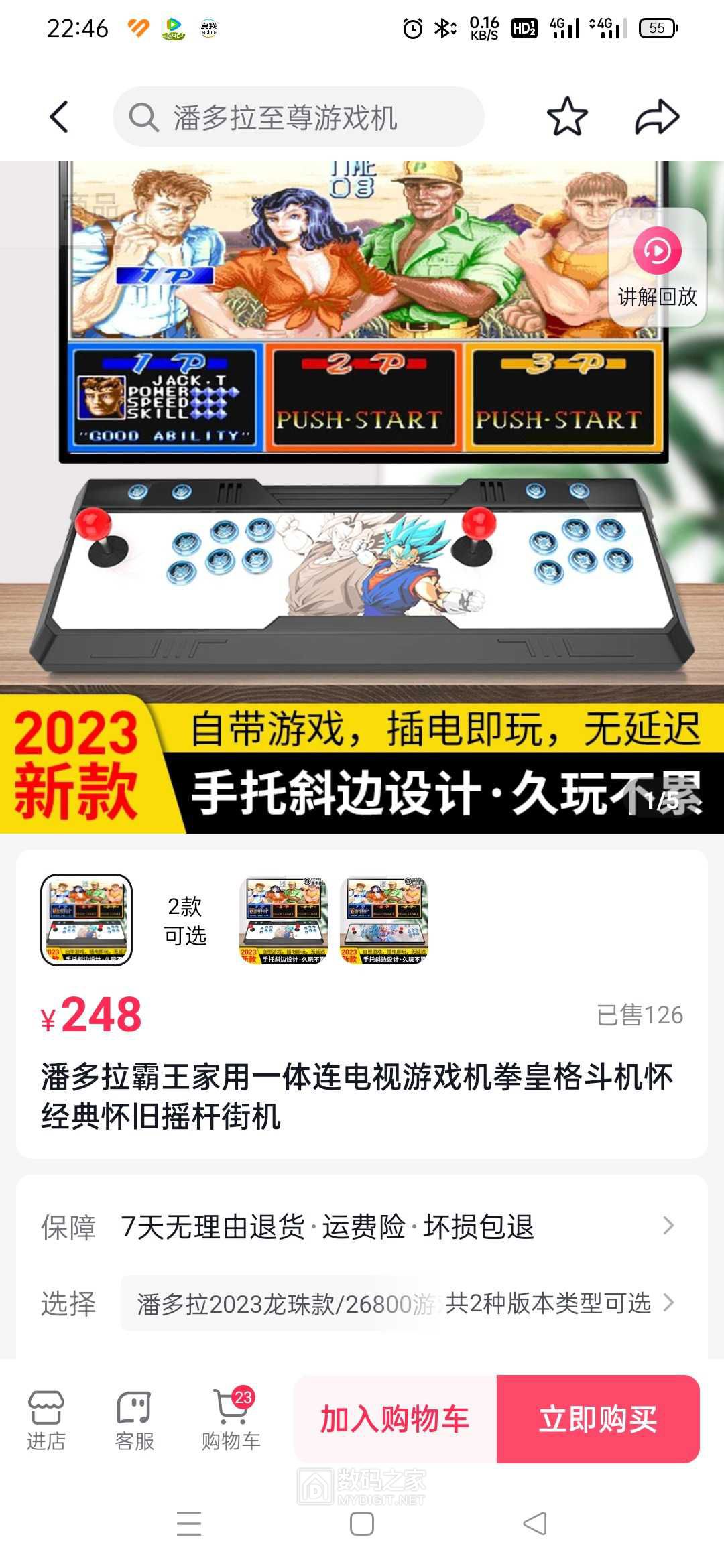Open 讲解回放 replay
The image size is (724, 1568).
coord(657,268)
